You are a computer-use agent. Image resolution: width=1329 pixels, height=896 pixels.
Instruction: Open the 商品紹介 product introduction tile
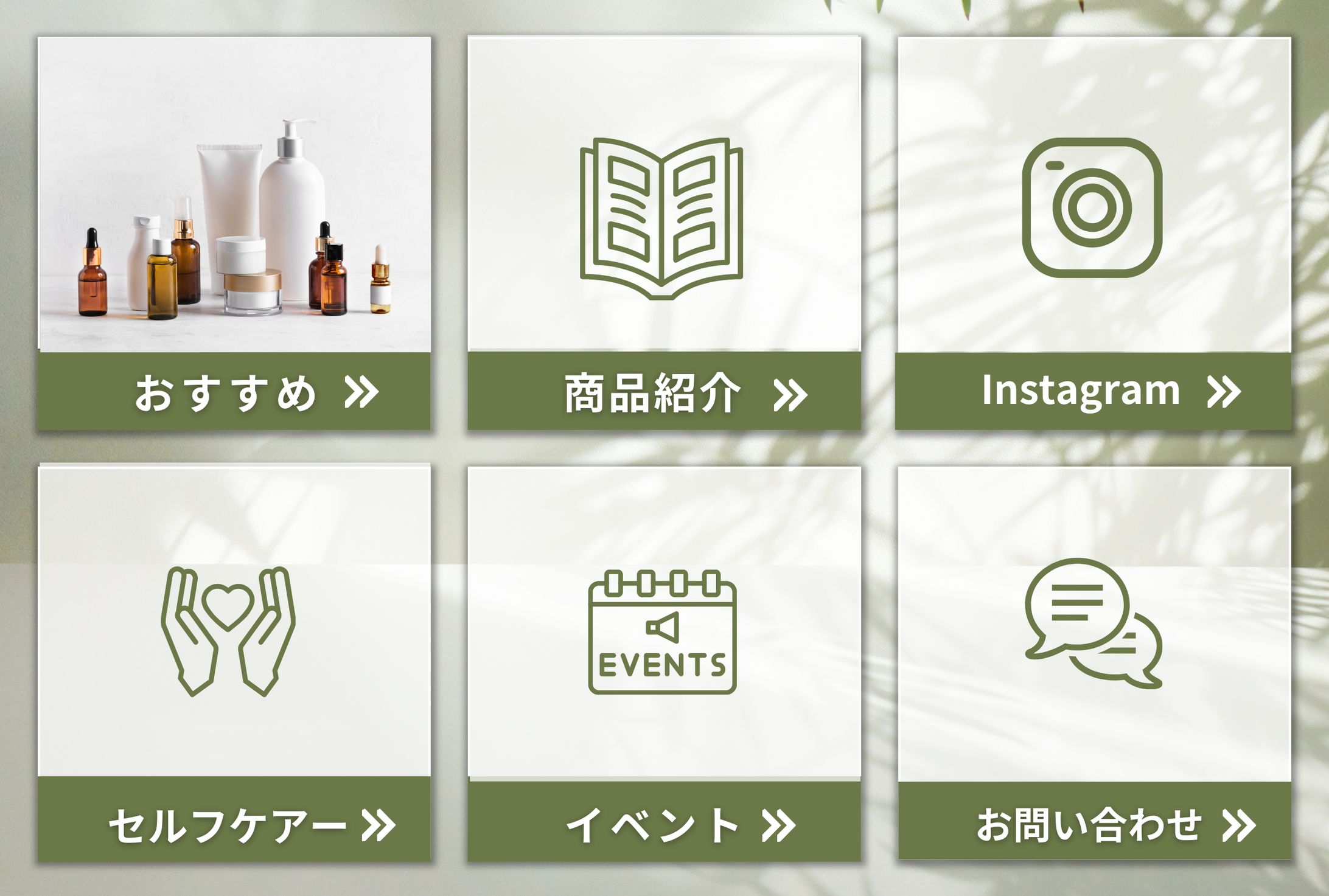(x=664, y=234)
